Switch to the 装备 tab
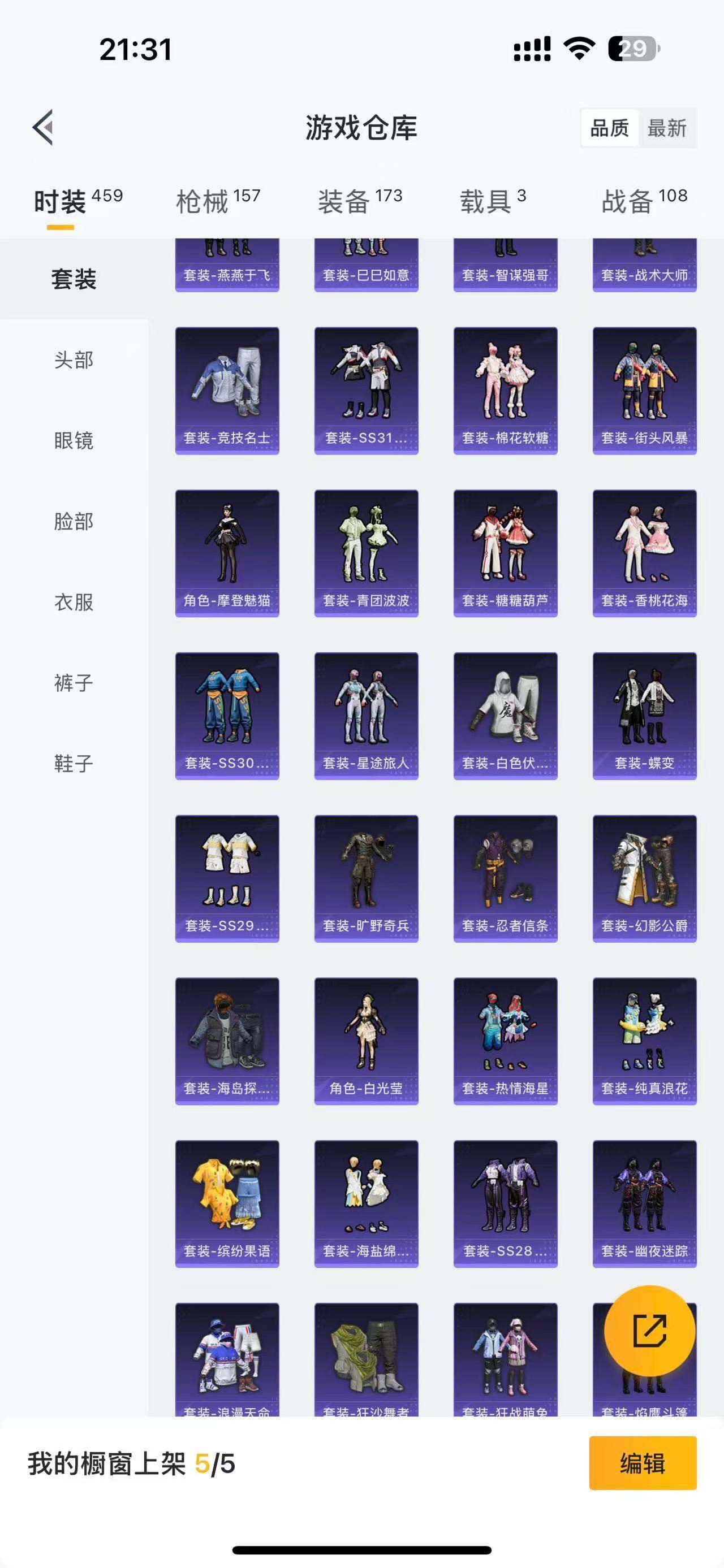The width and height of the screenshot is (724, 1568). (x=359, y=201)
